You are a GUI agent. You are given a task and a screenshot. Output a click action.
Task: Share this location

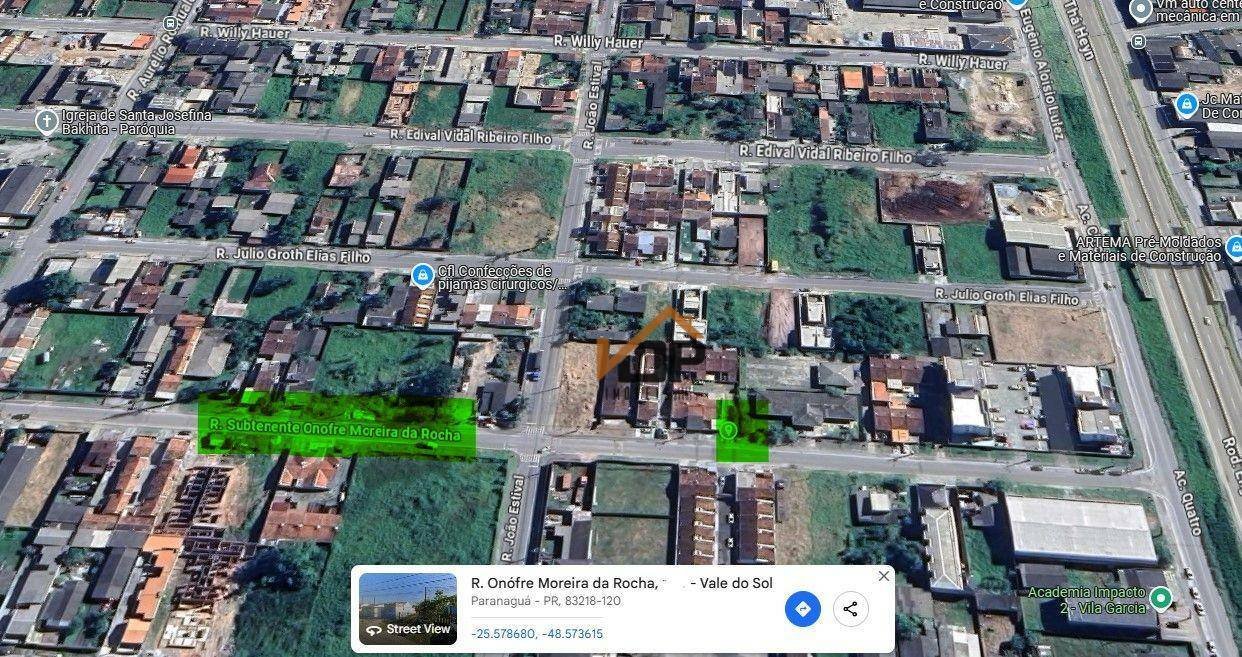point(850,609)
